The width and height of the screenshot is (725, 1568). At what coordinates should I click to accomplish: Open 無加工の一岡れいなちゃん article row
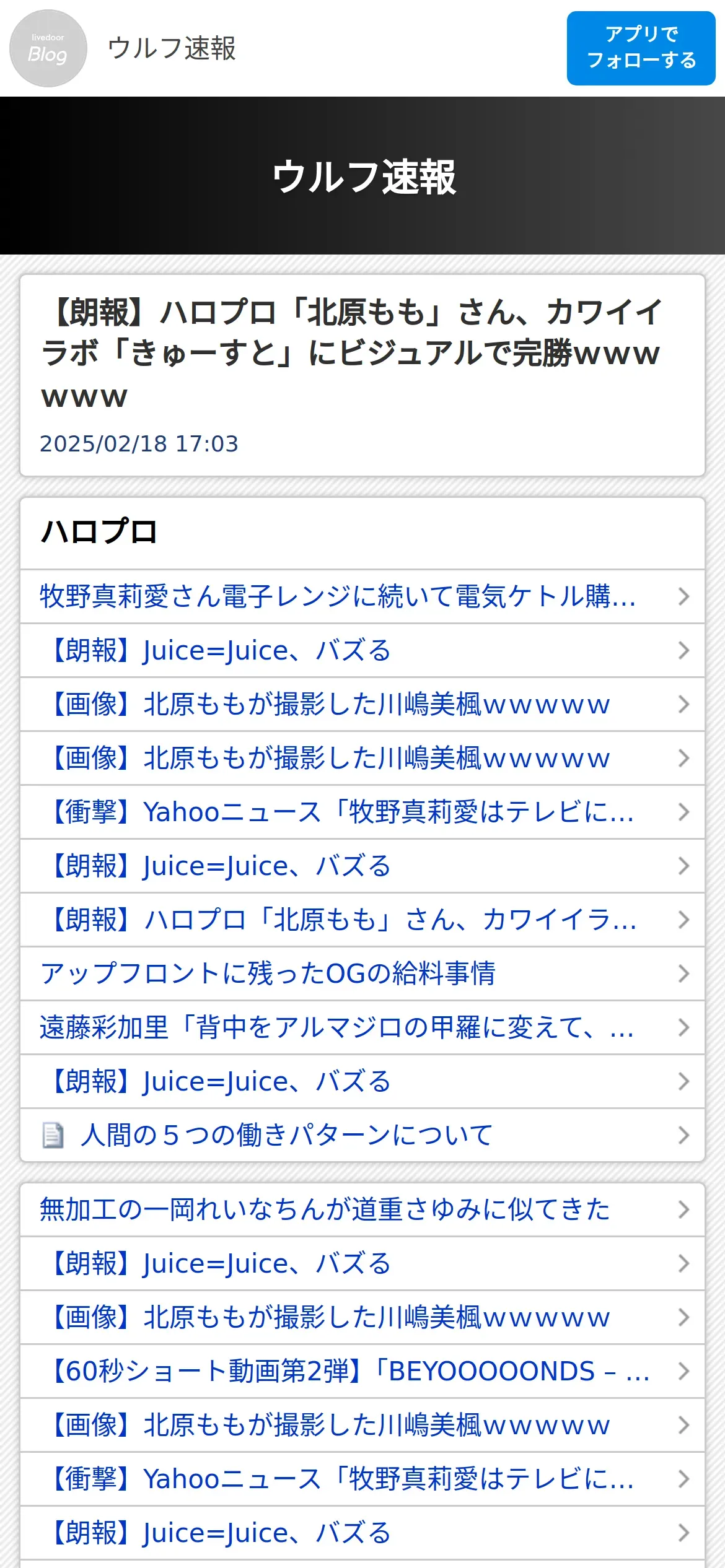coord(362,1209)
